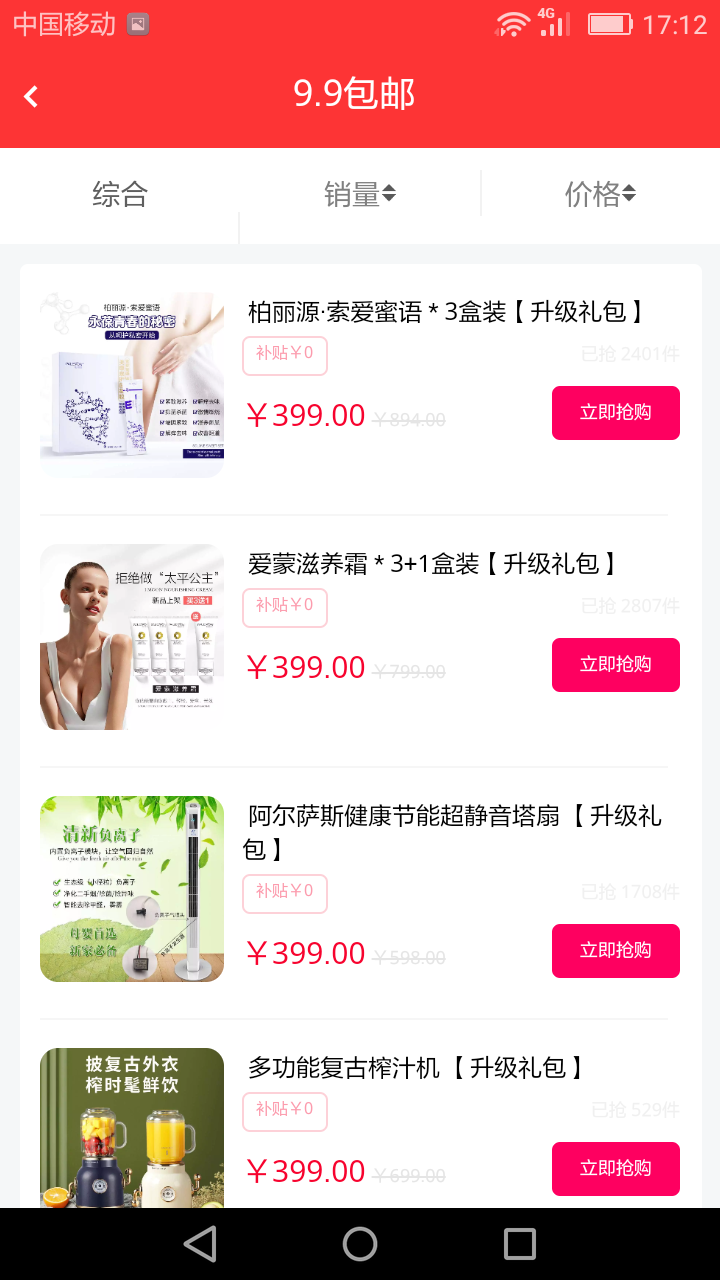720x1280 pixels.
Task: Switch to the 综合 sorting tab
Action: click(x=120, y=194)
